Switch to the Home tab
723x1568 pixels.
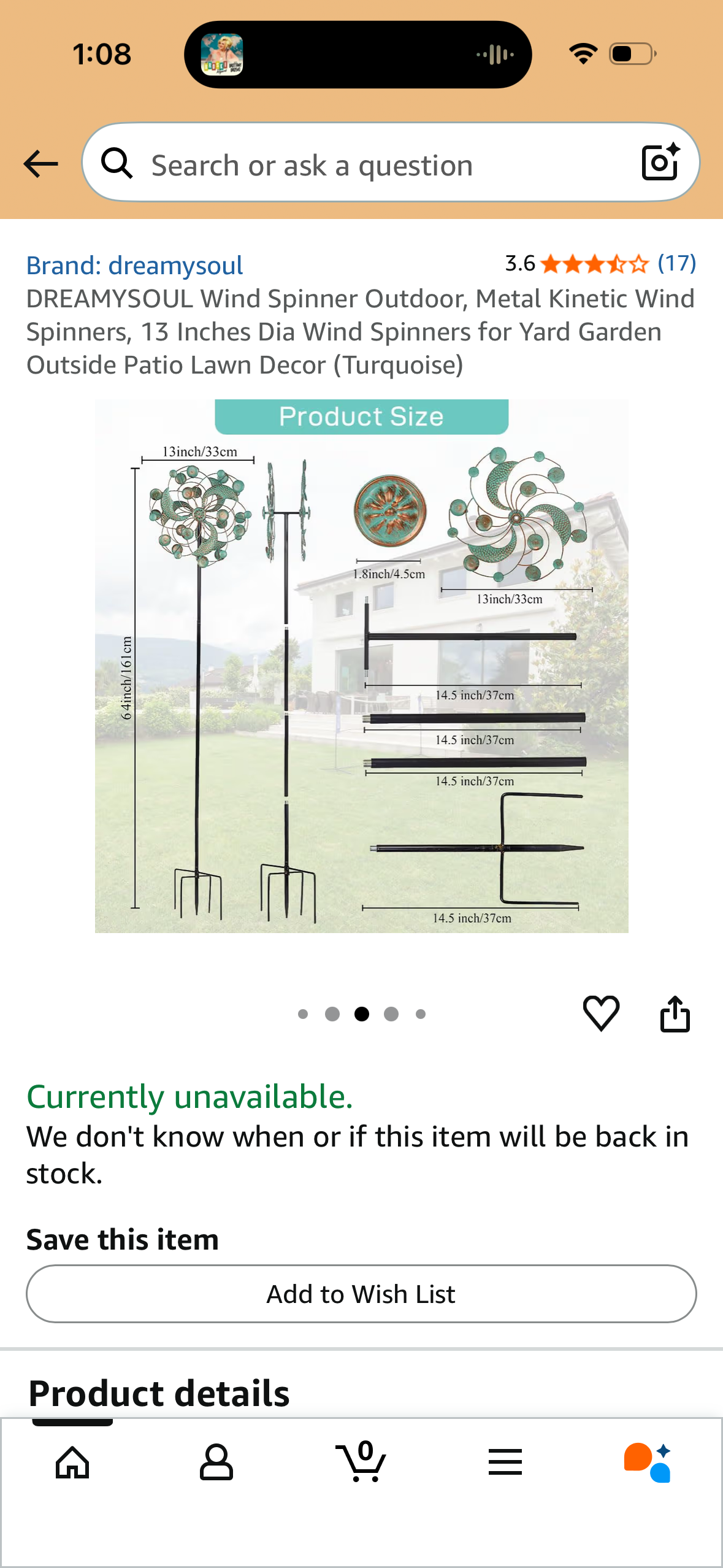pyautogui.click(x=72, y=1463)
